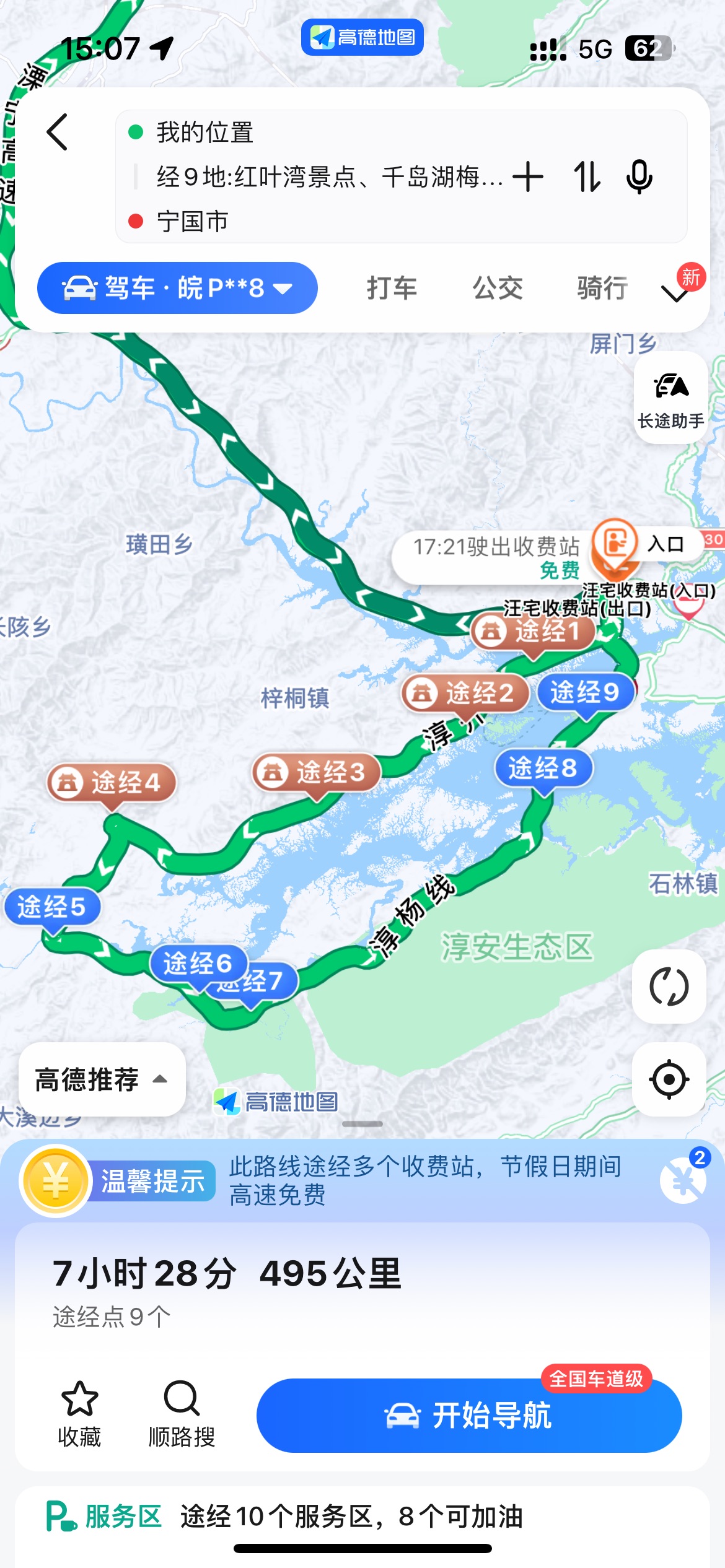
Task: Open the 驾车 vehicle plate dropdown
Action: 177,288
